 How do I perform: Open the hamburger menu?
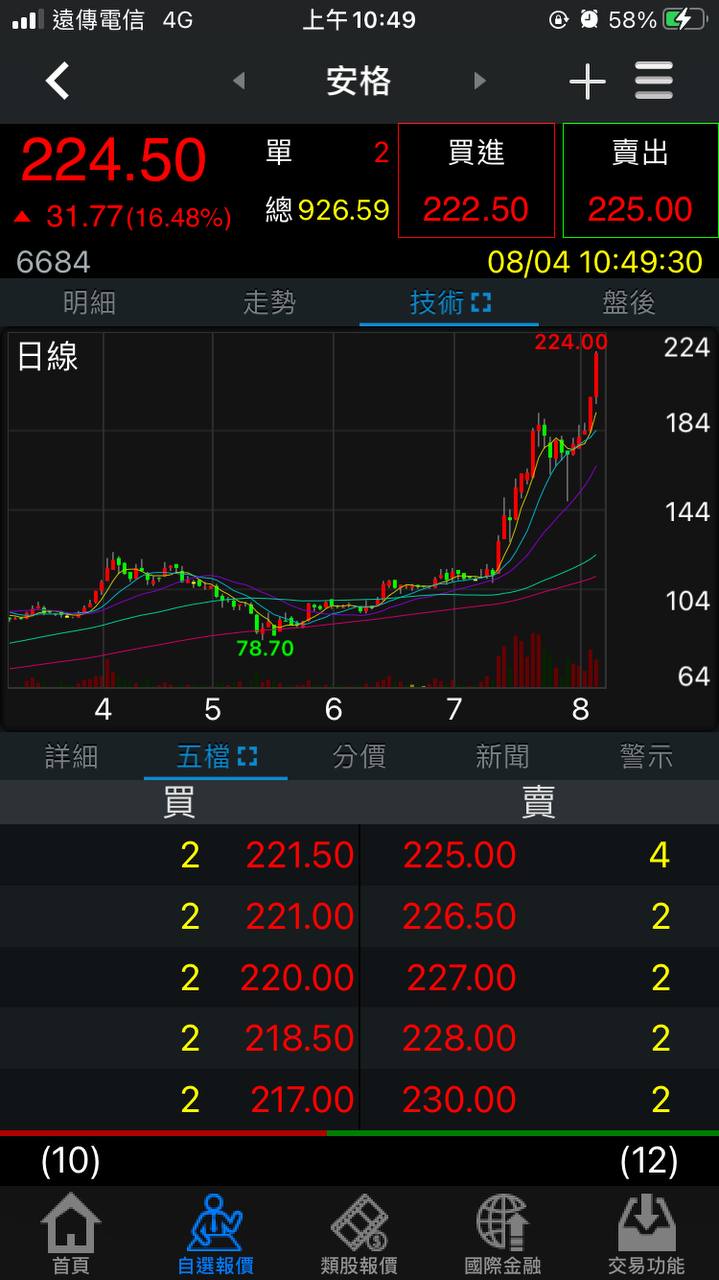pyautogui.click(x=654, y=81)
